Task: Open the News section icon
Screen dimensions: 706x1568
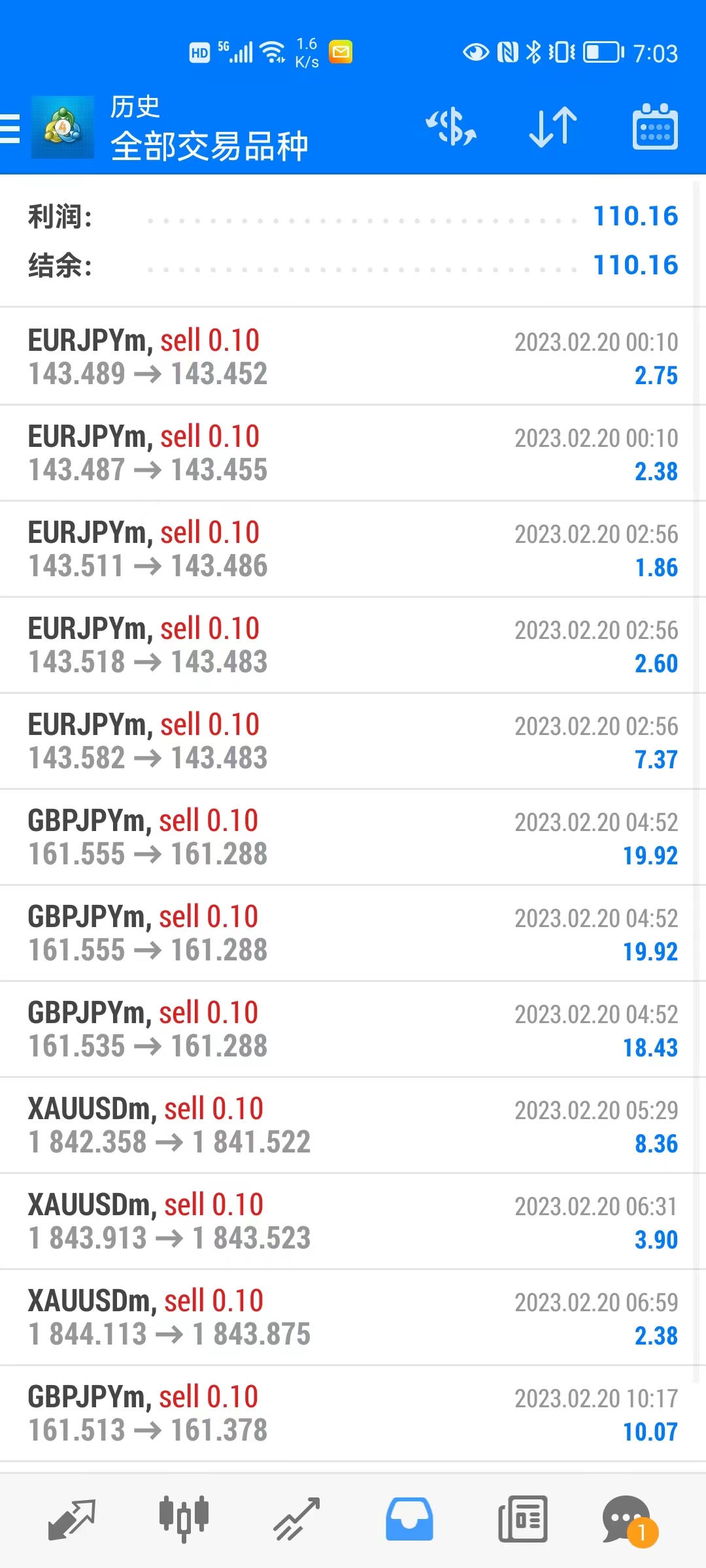Action: coord(522,1519)
